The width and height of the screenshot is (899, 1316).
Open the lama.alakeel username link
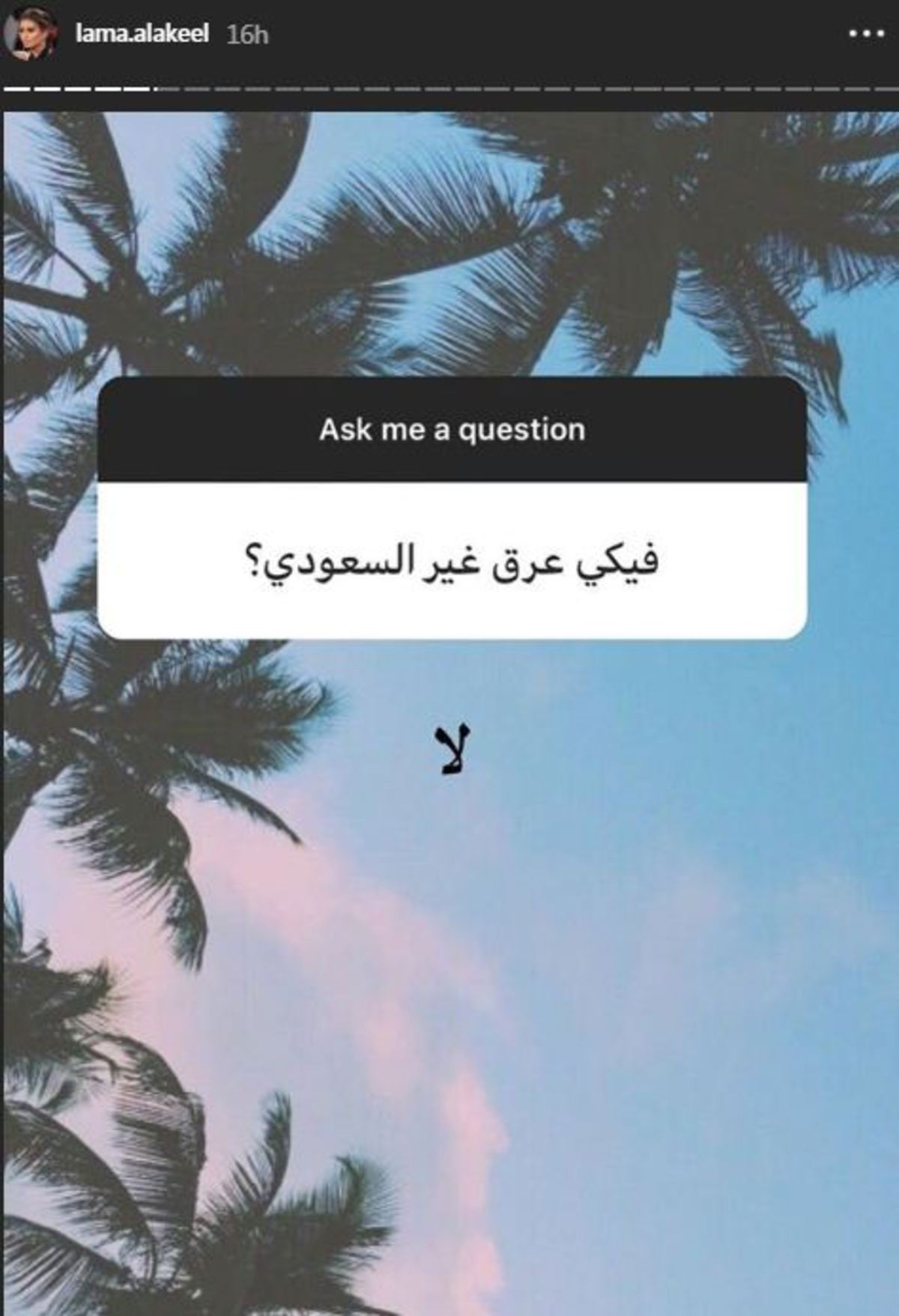pyautogui.click(x=142, y=34)
